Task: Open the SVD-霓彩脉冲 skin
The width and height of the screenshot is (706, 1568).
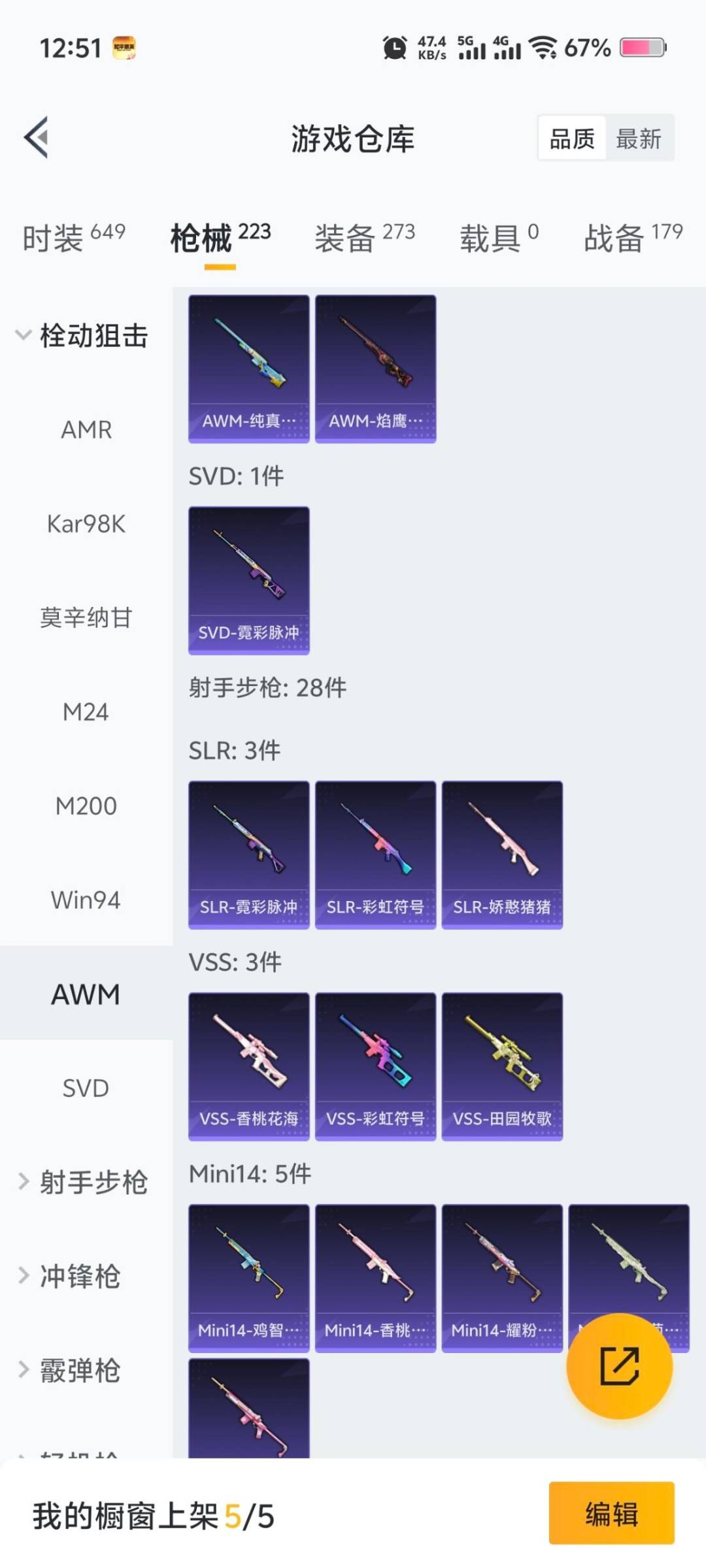Action: (x=249, y=579)
